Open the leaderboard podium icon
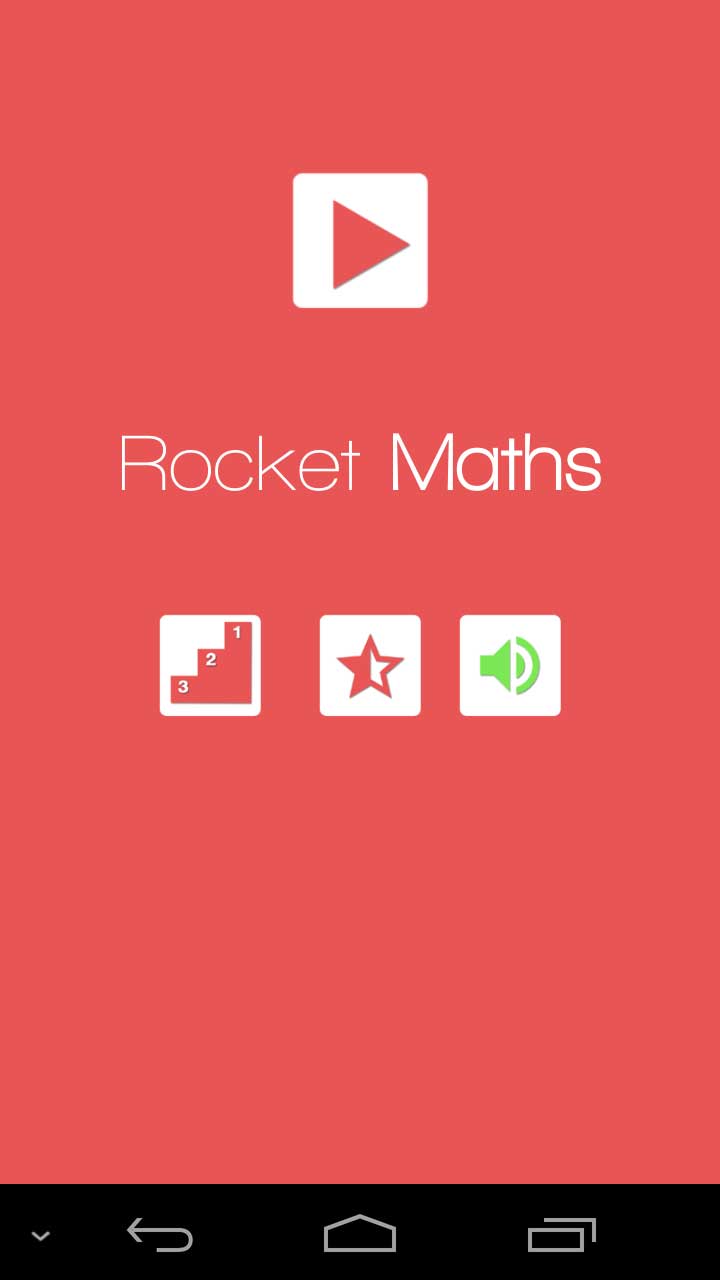Screen dimensions: 720x1280 210,665
